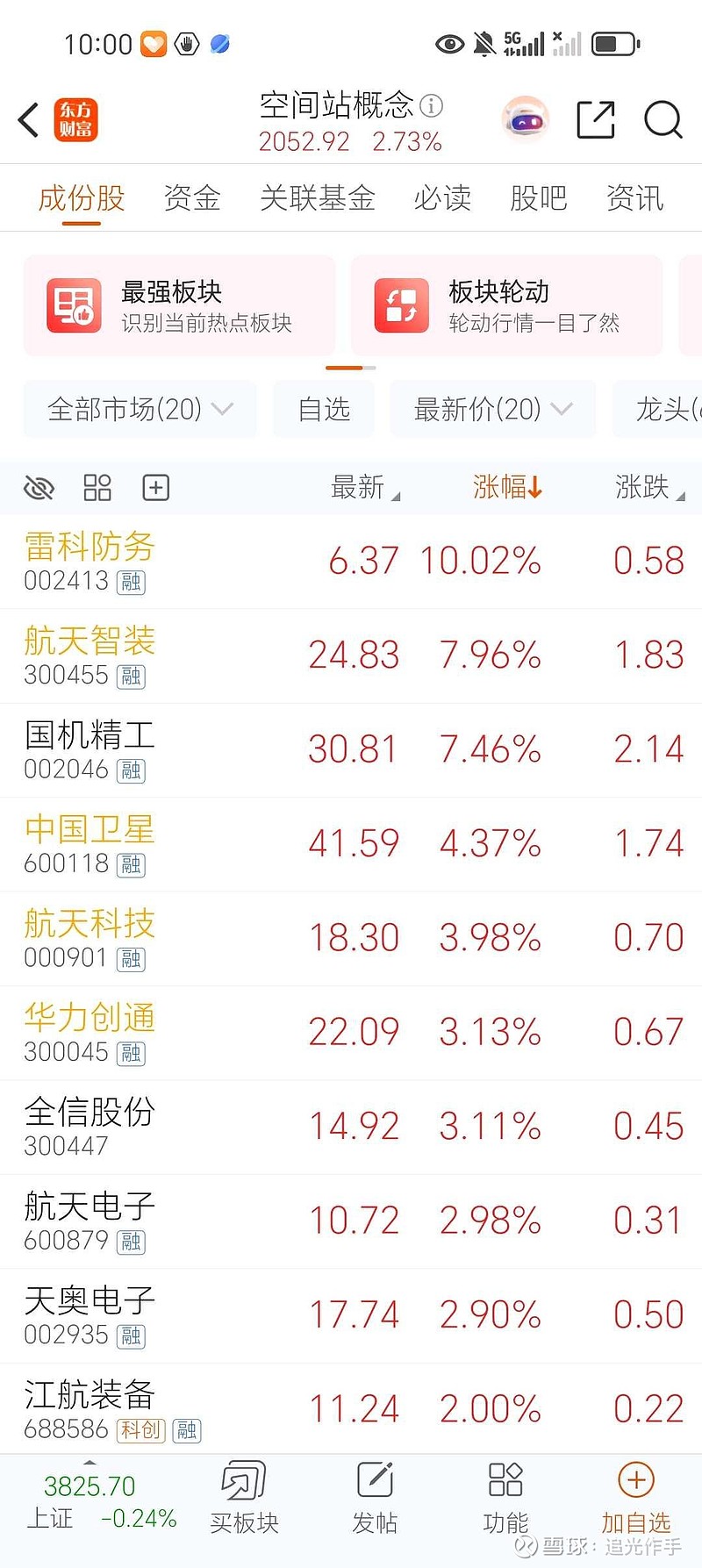Expand the 全部市场(20) dropdown
The width and height of the screenshot is (702, 1568).
[x=139, y=409]
